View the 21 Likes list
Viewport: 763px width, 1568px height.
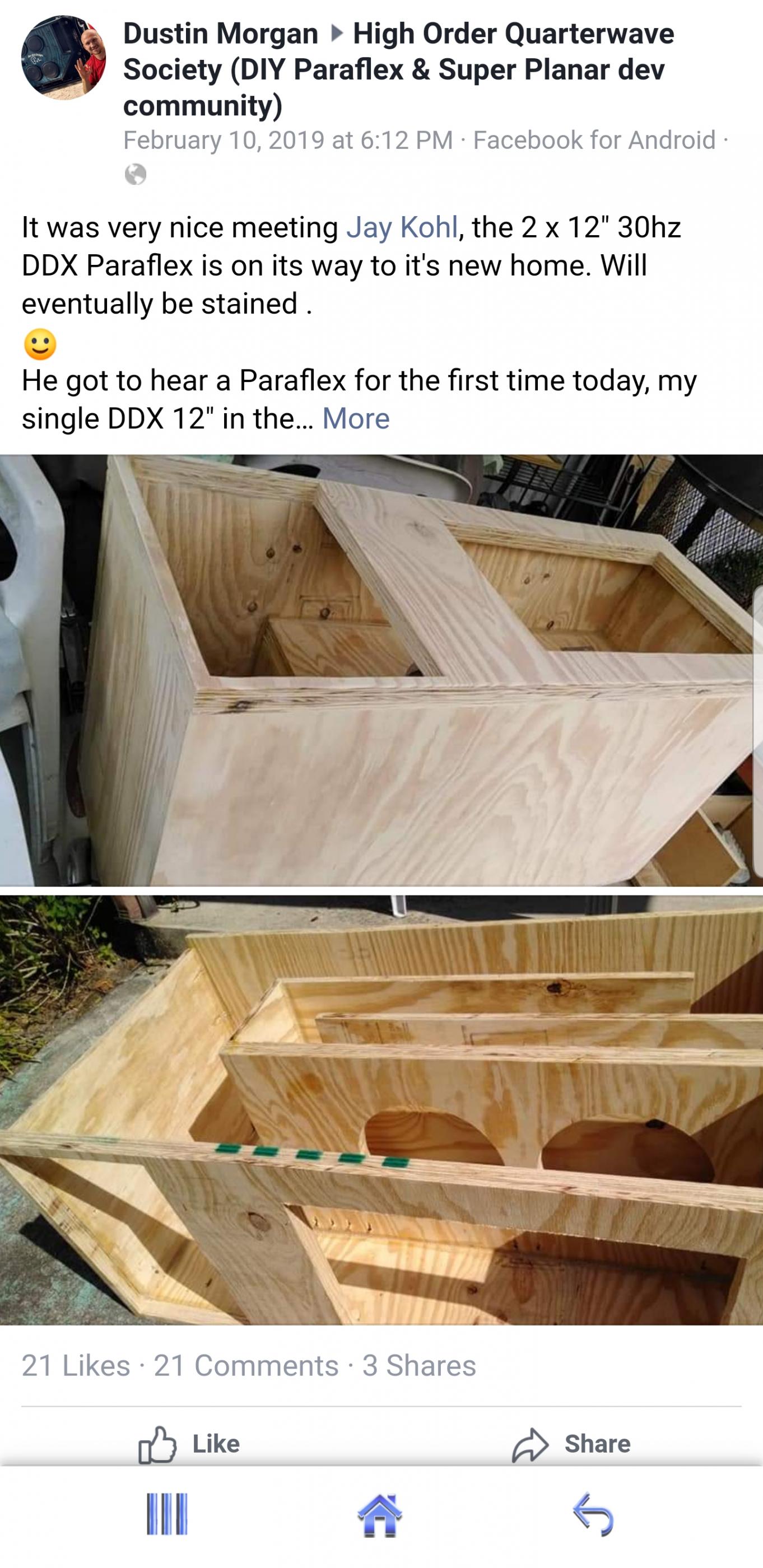tap(76, 1365)
